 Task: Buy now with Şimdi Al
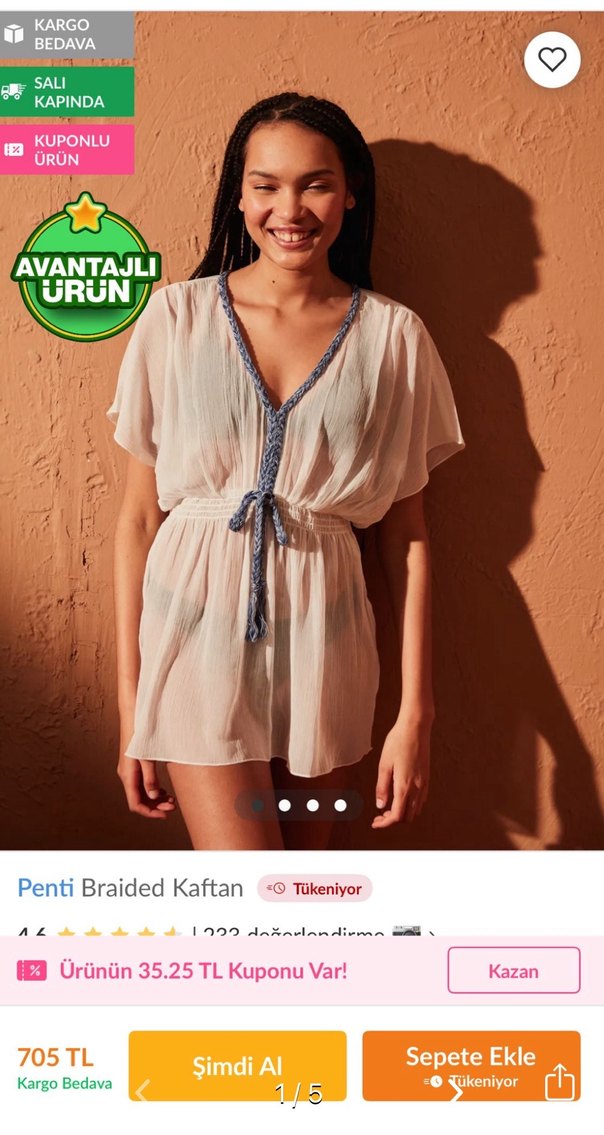237,1066
